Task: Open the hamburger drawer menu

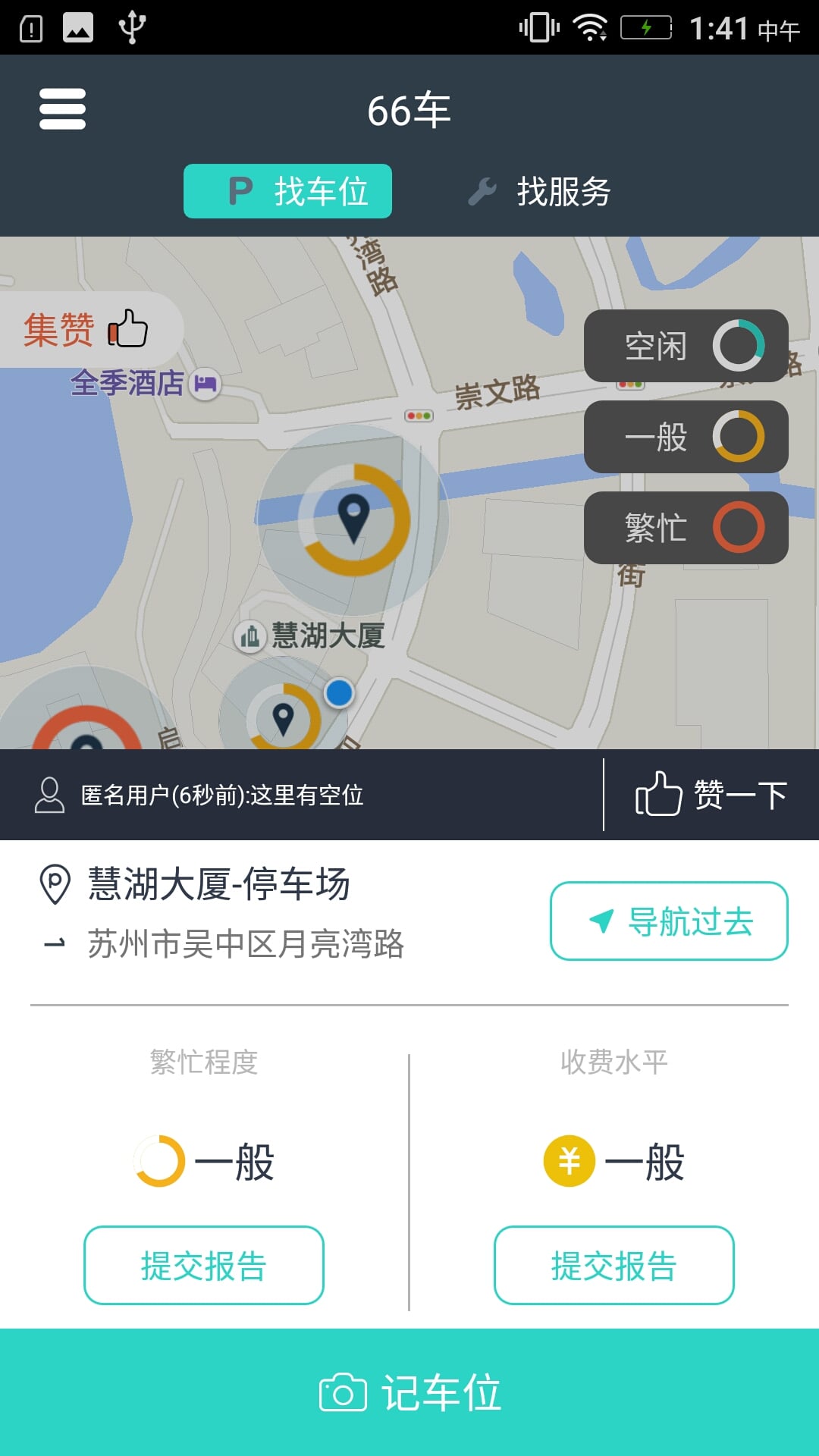Action: click(x=62, y=109)
